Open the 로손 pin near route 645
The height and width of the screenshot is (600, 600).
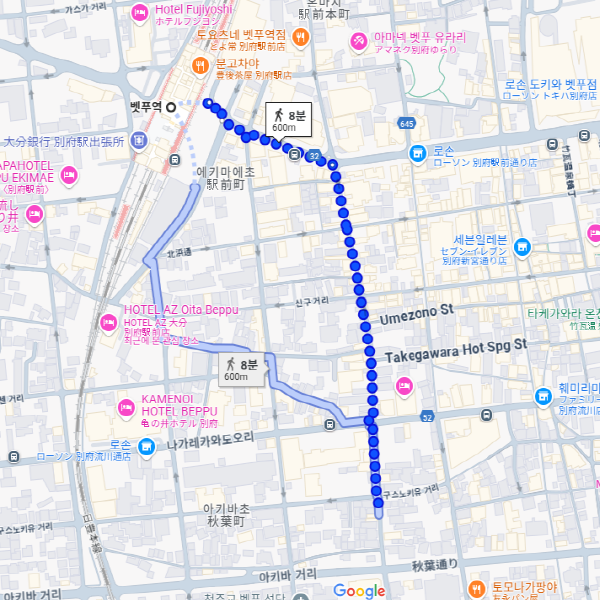418,153
